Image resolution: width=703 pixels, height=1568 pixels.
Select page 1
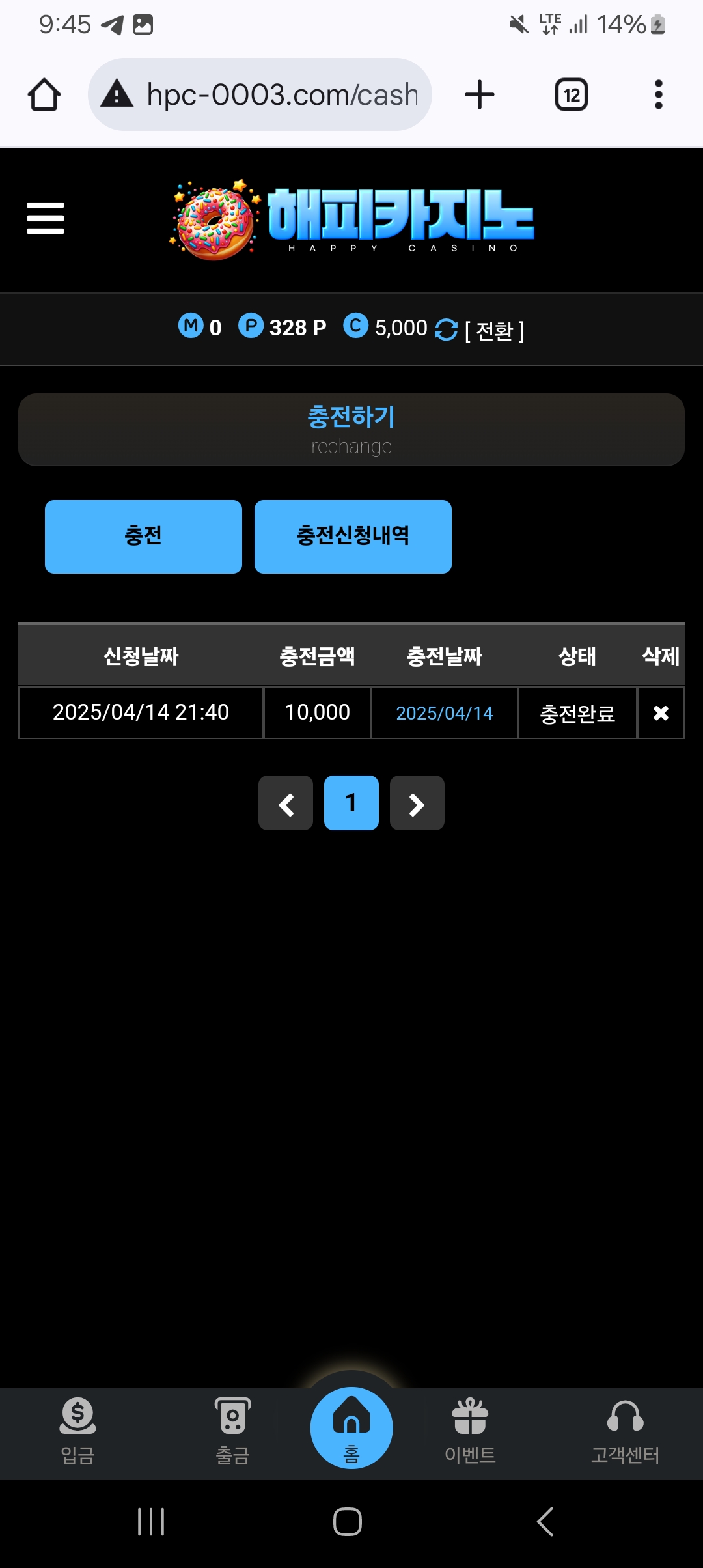[x=351, y=804]
